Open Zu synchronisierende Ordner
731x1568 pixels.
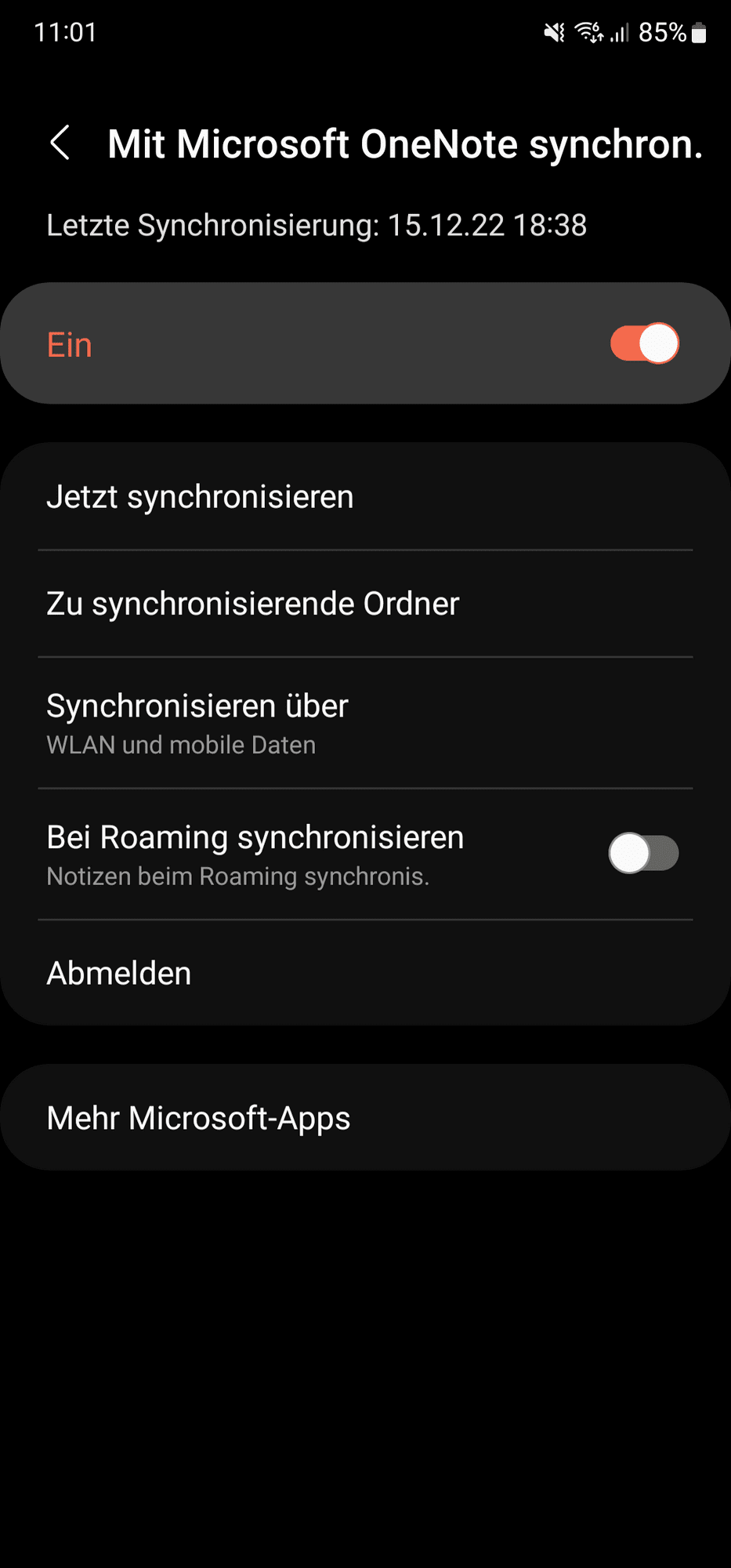coord(252,604)
